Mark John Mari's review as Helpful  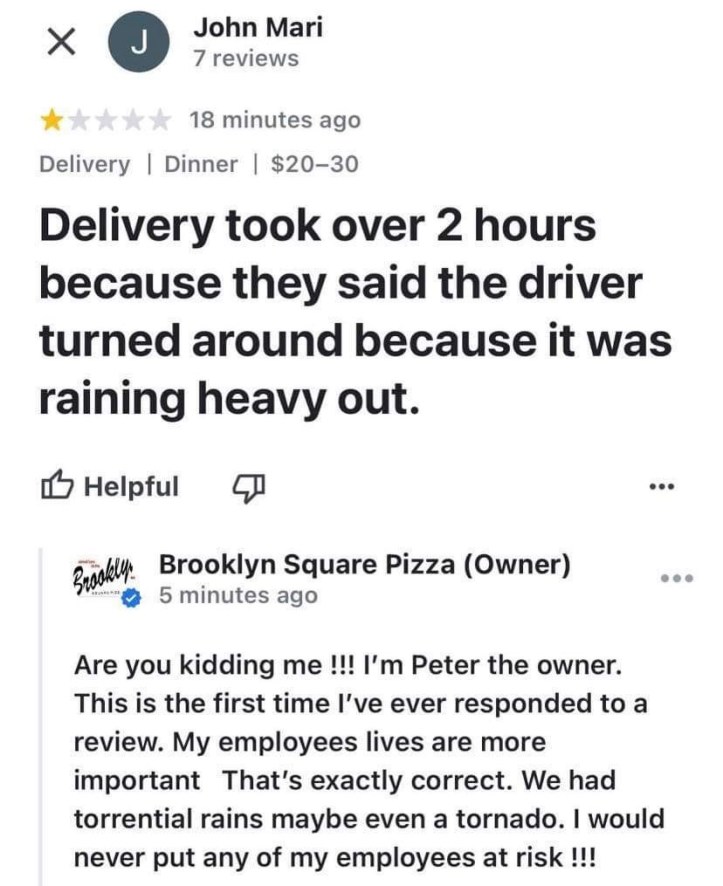(110, 487)
